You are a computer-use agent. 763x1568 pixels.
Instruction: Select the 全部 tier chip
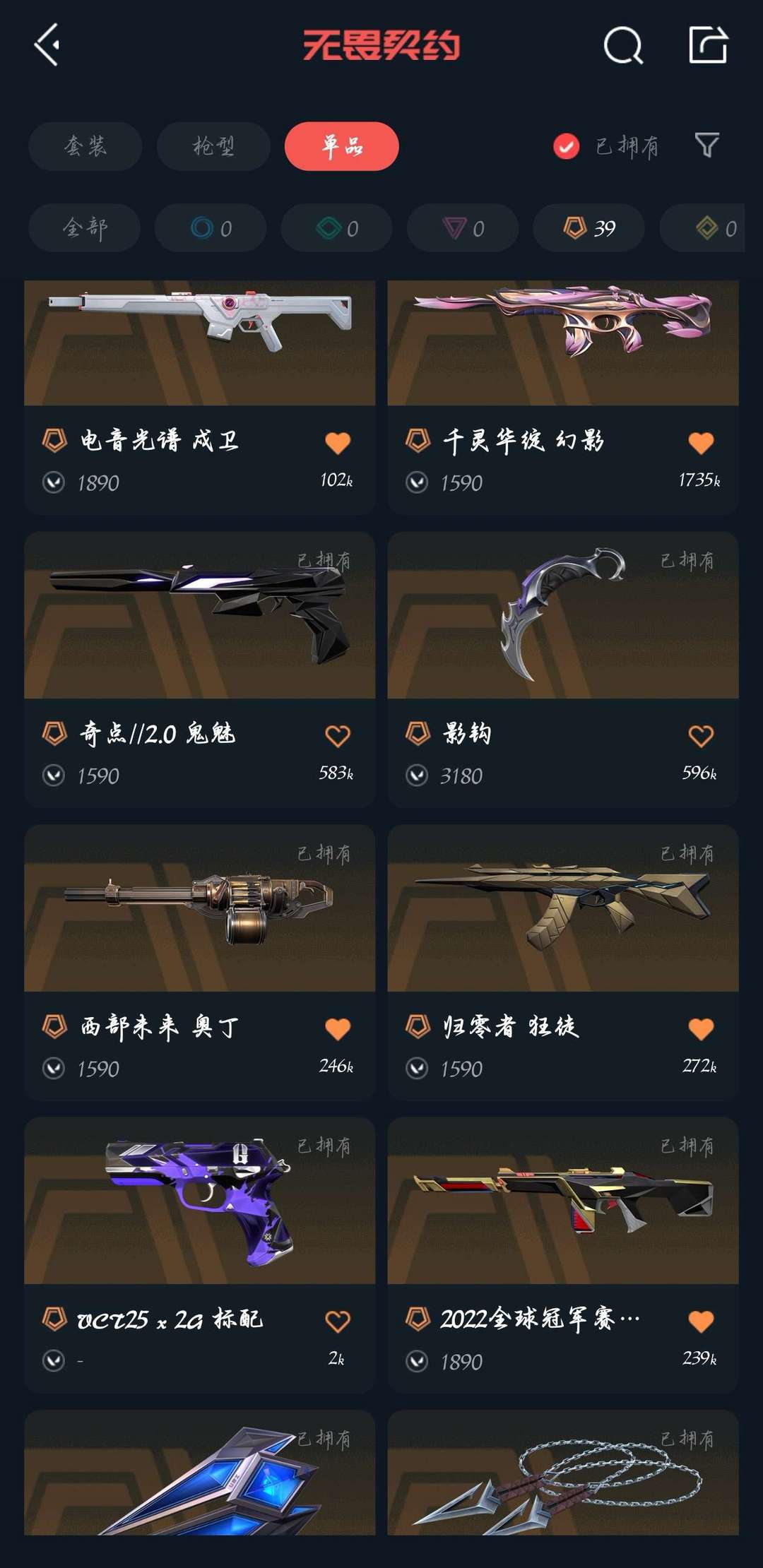point(85,228)
